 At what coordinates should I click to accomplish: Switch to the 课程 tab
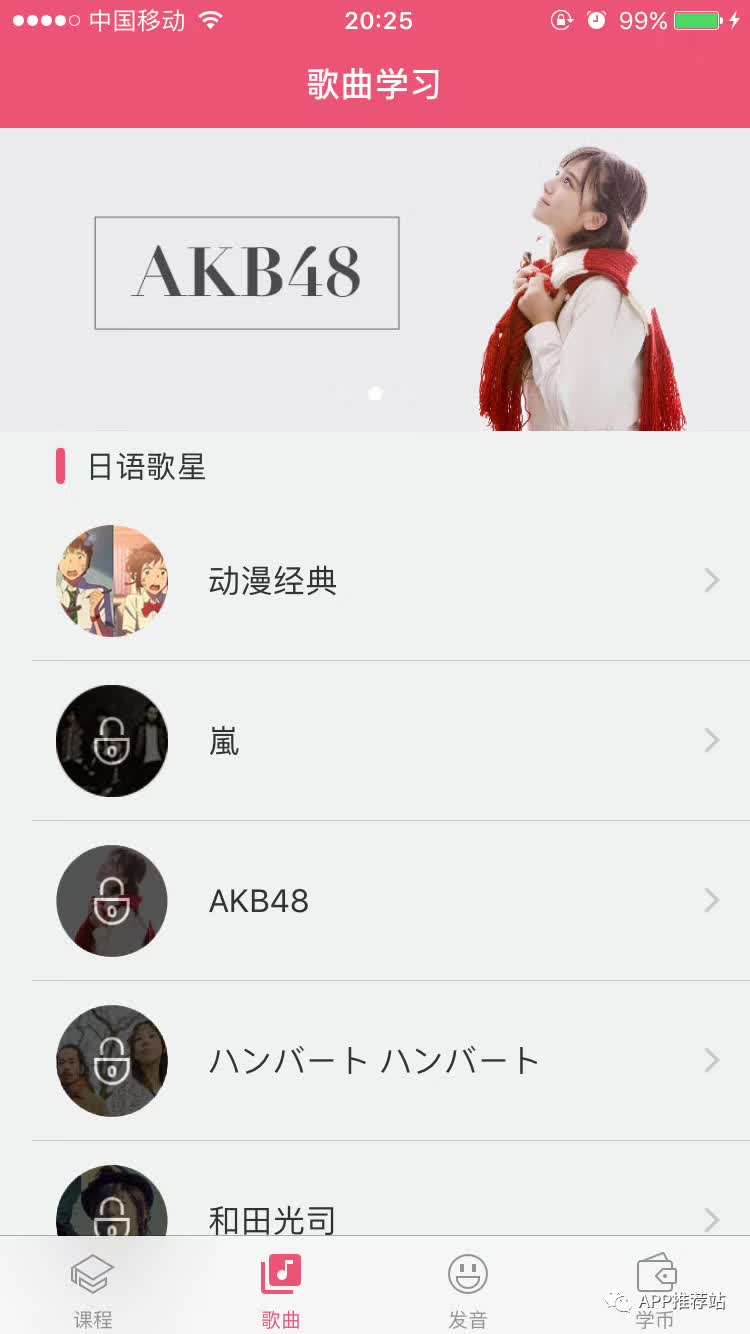point(93,1288)
